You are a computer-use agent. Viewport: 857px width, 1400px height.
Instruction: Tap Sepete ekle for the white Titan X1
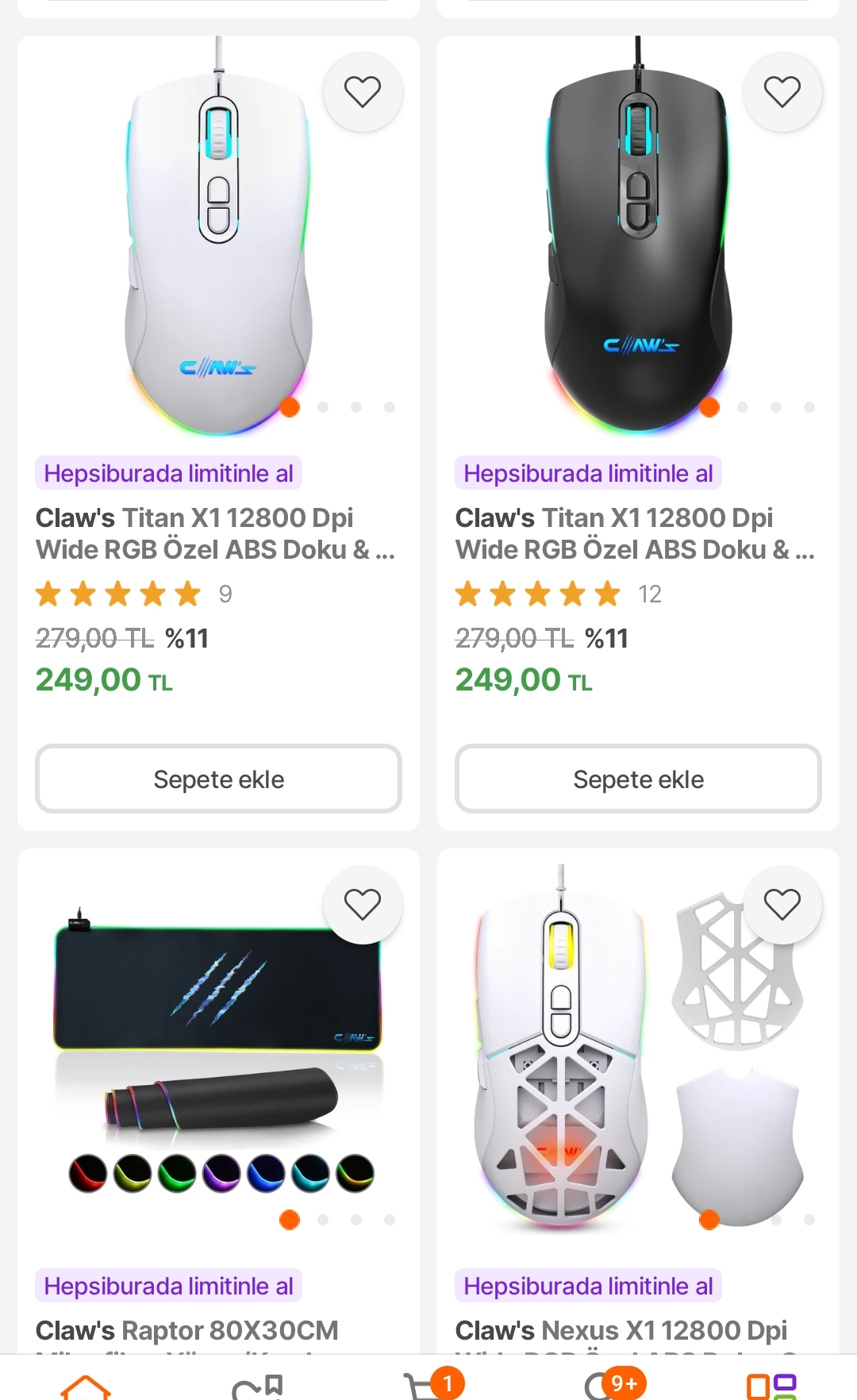tap(218, 779)
